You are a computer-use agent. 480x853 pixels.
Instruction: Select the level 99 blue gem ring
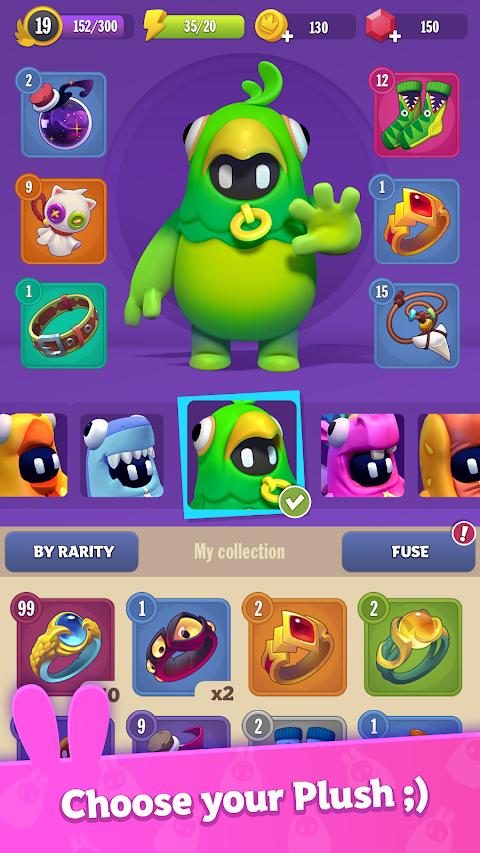coord(65,647)
